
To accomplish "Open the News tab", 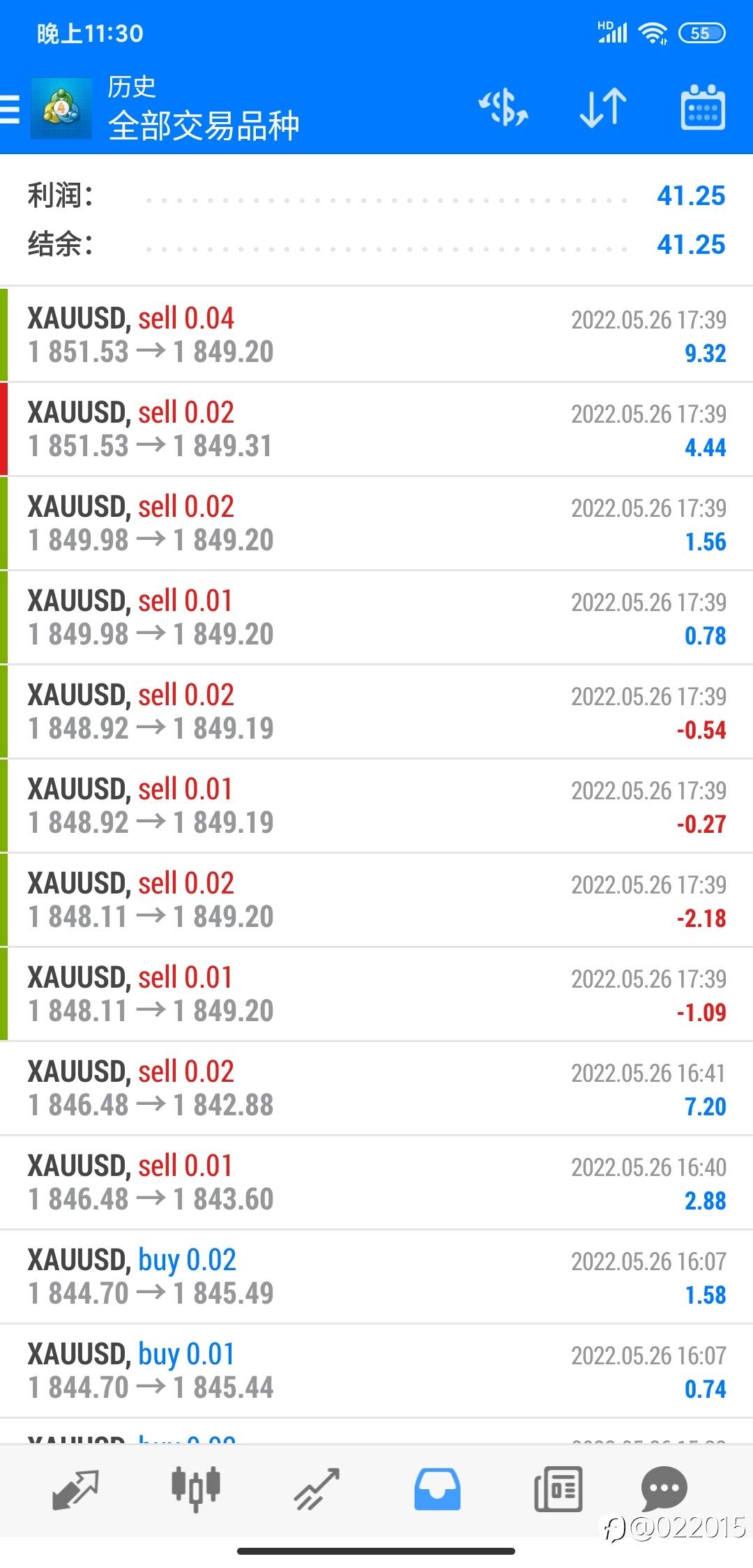I will [558, 1489].
